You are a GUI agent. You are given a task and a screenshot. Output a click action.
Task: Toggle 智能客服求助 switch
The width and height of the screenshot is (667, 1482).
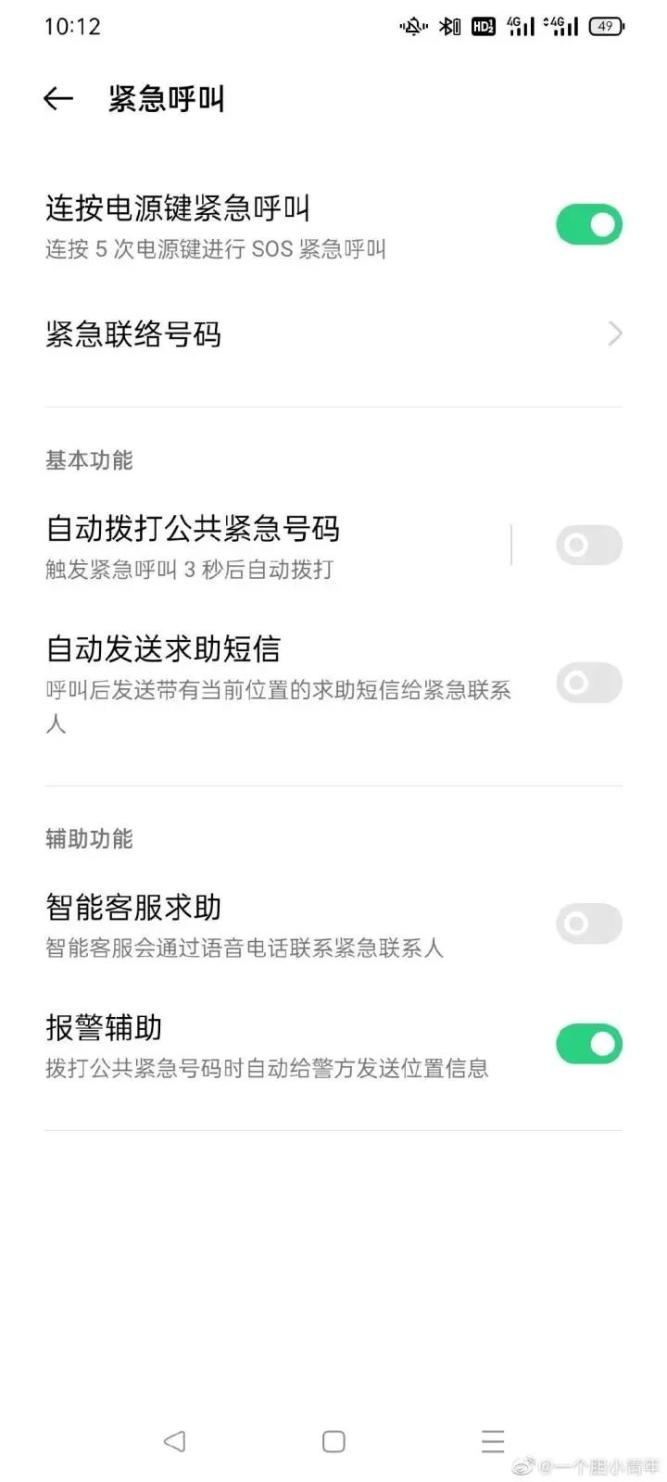(589, 924)
